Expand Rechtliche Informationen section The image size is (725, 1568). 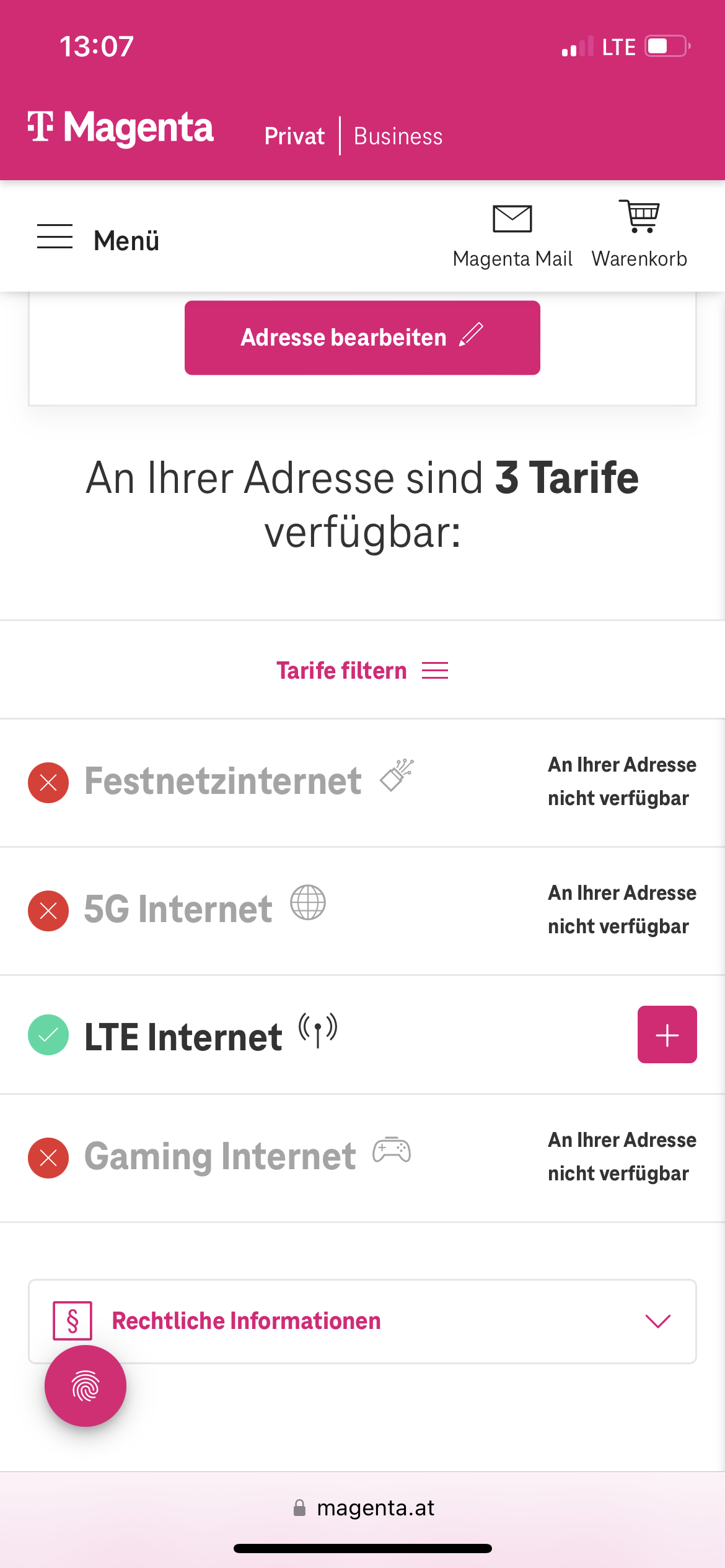[x=362, y=1321]
